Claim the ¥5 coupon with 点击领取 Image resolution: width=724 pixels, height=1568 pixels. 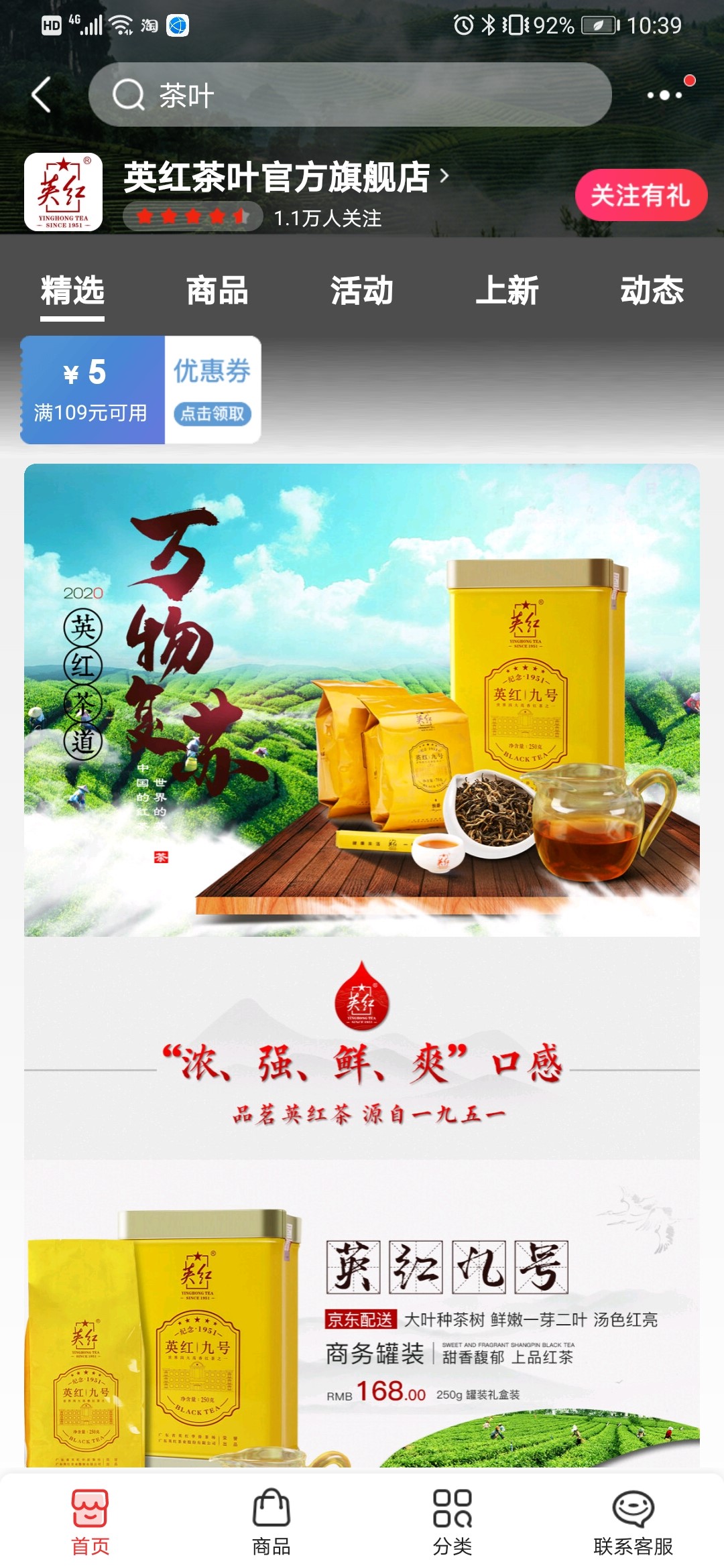[x=213, y=413]
